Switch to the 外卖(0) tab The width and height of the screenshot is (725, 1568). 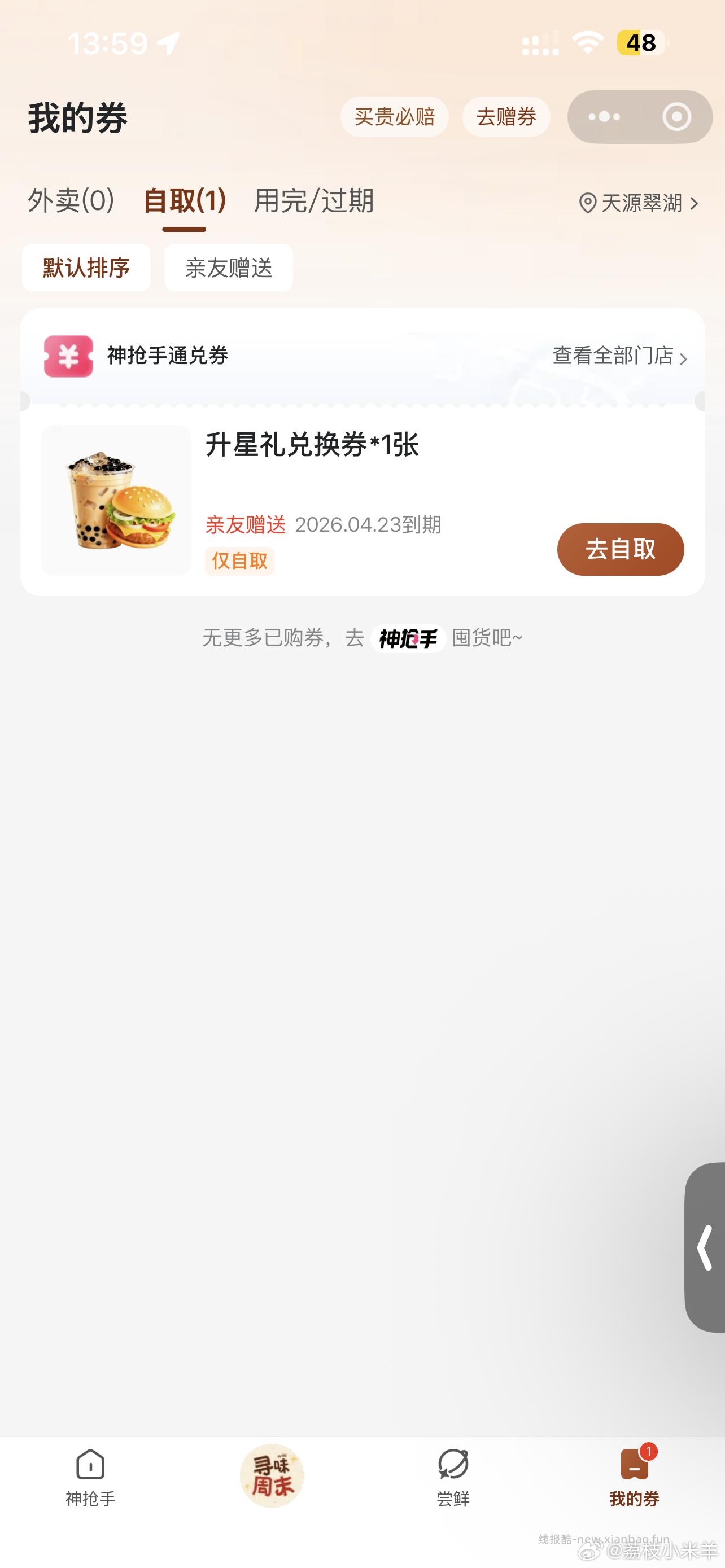click(x=71, y=202)
